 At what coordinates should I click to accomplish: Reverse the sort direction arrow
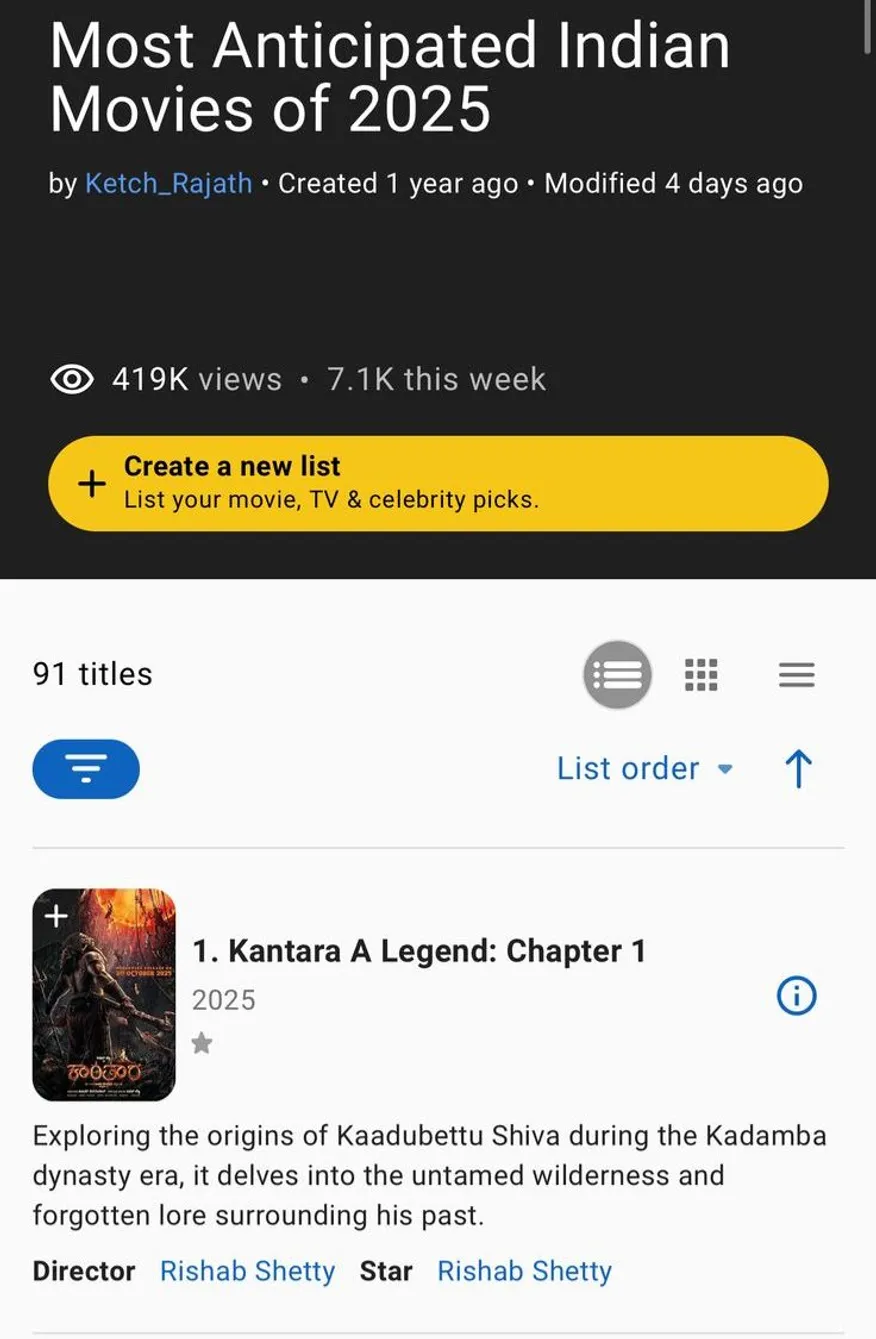click(x=798, y=769)
